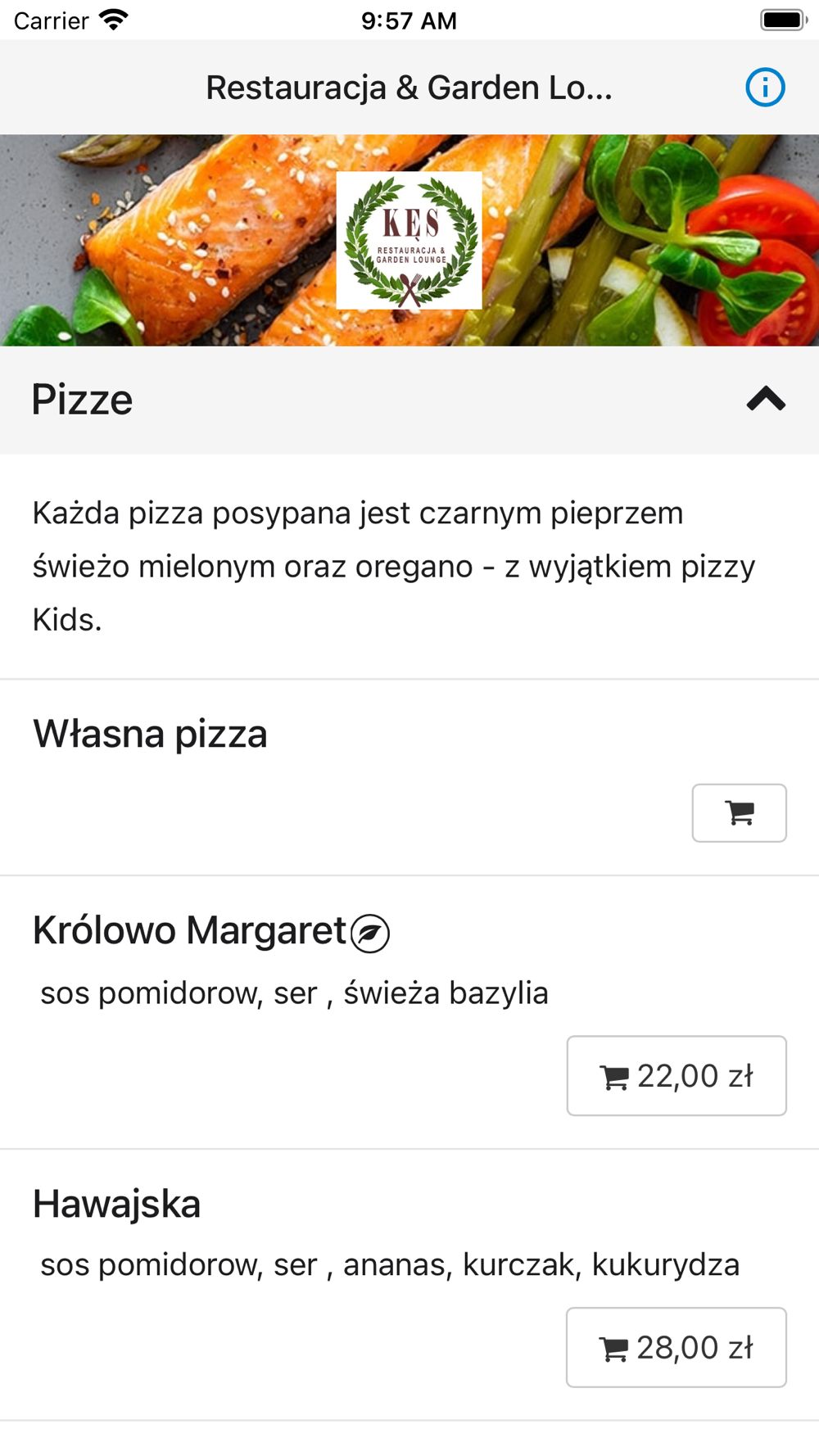Add Własna pizza to cart

coord(740,813)
